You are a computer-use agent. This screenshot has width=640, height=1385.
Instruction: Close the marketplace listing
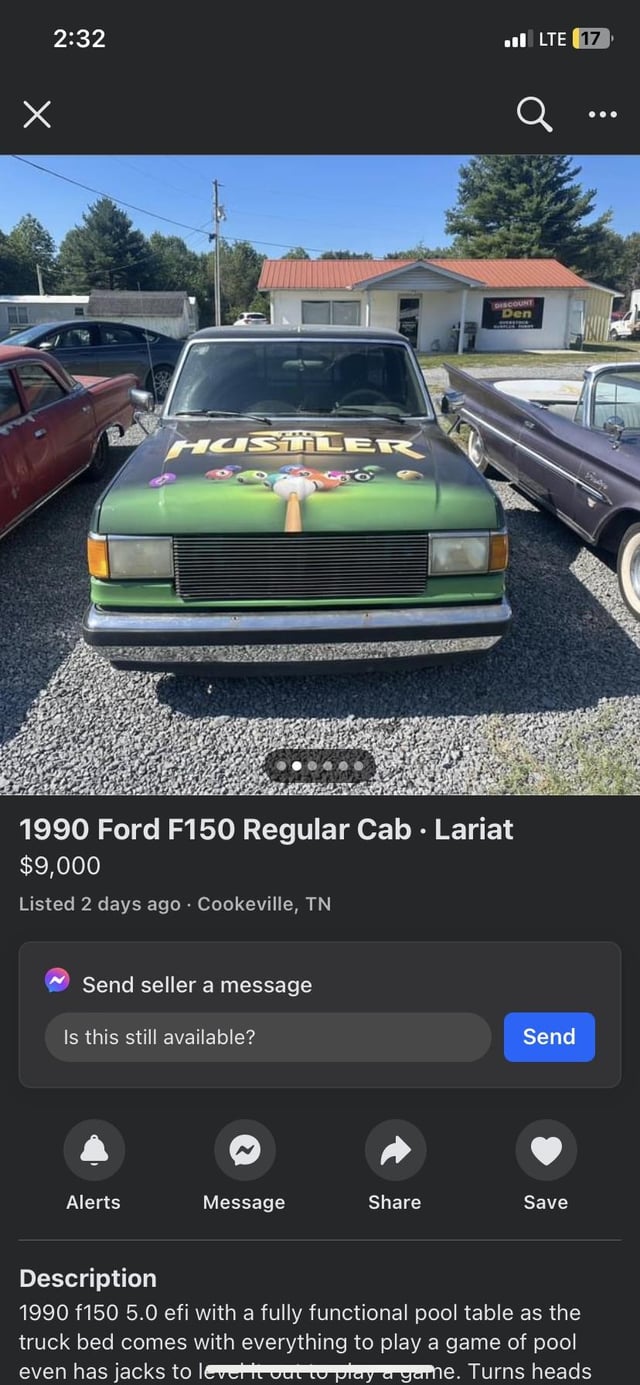[37, 115]
